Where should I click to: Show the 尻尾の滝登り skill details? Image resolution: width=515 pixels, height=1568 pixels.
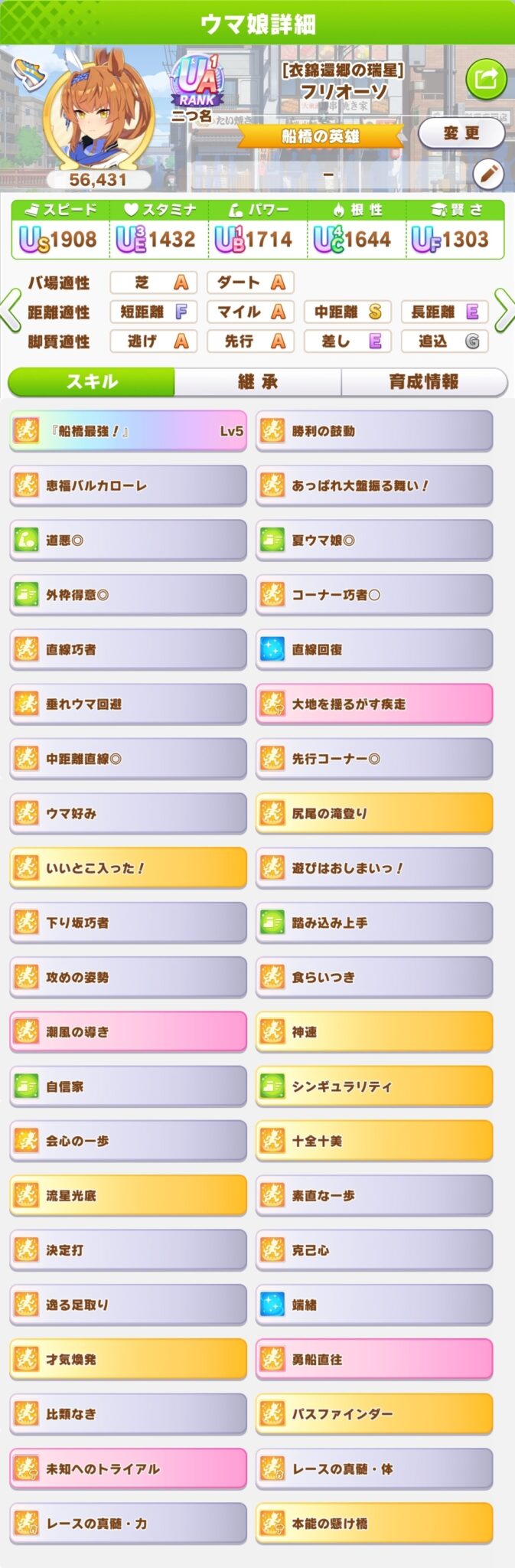pos(374,813)
